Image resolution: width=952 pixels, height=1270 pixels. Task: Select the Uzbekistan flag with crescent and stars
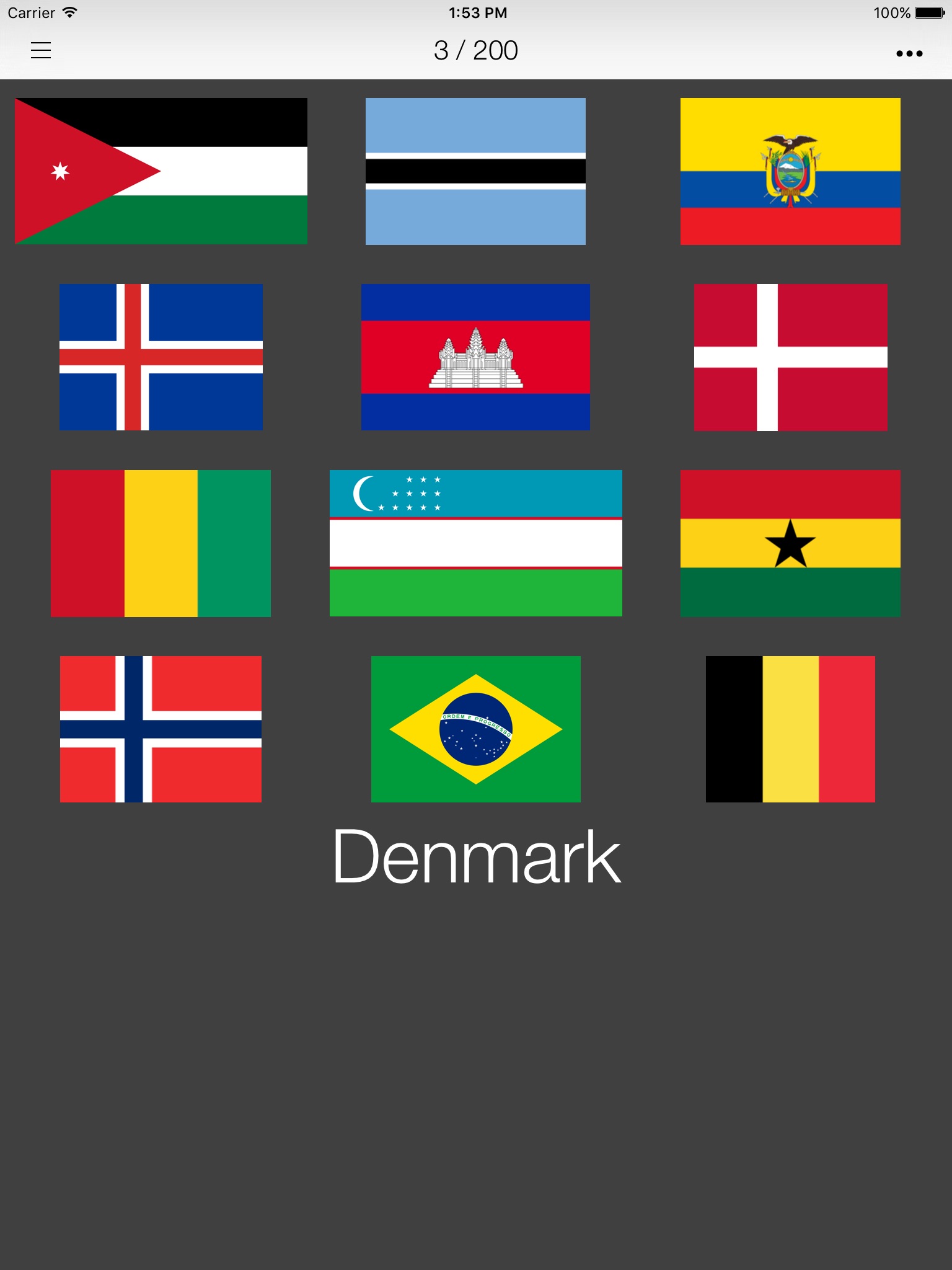[x=475, y=543]
